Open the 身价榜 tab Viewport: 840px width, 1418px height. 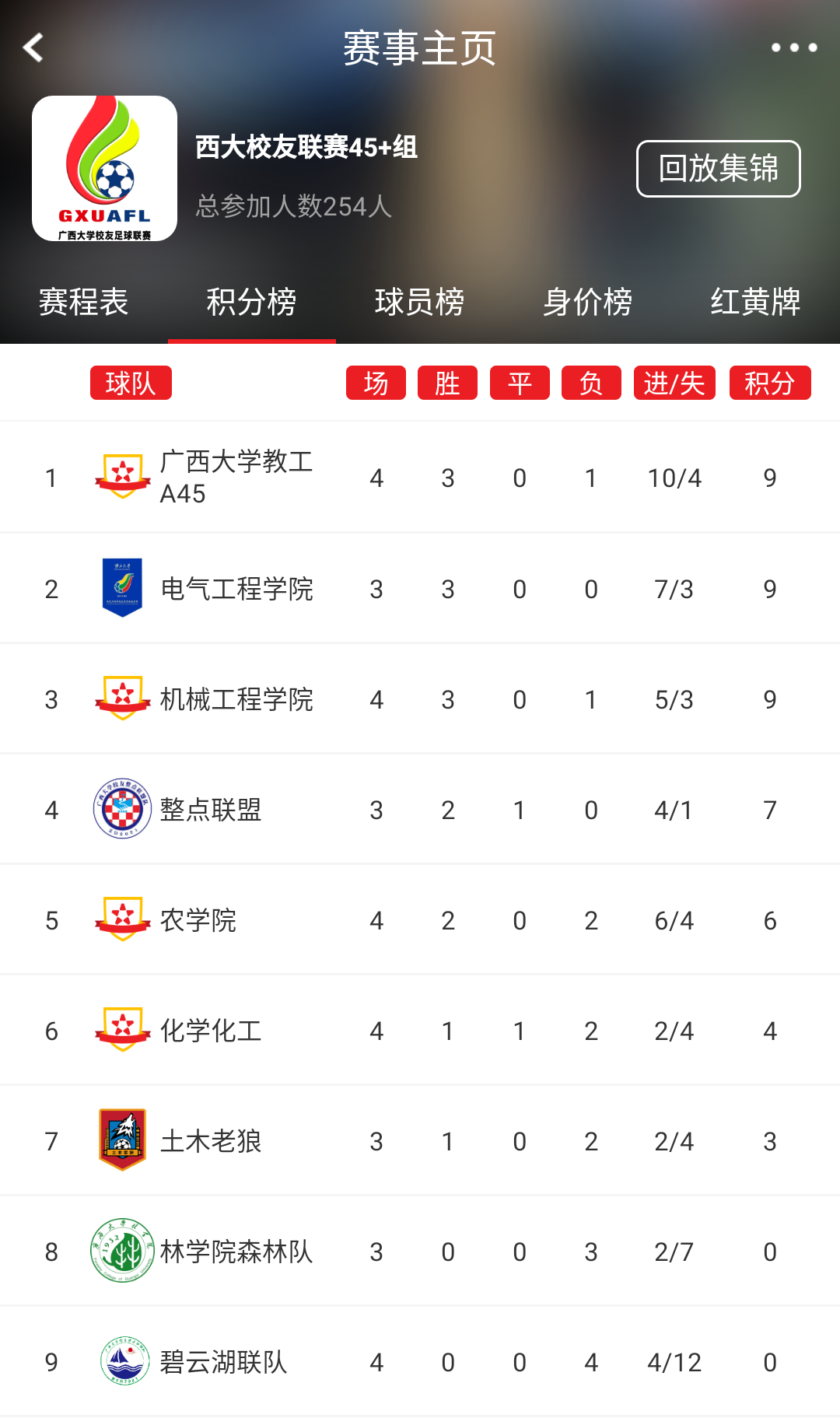click(x=587, y=303)
